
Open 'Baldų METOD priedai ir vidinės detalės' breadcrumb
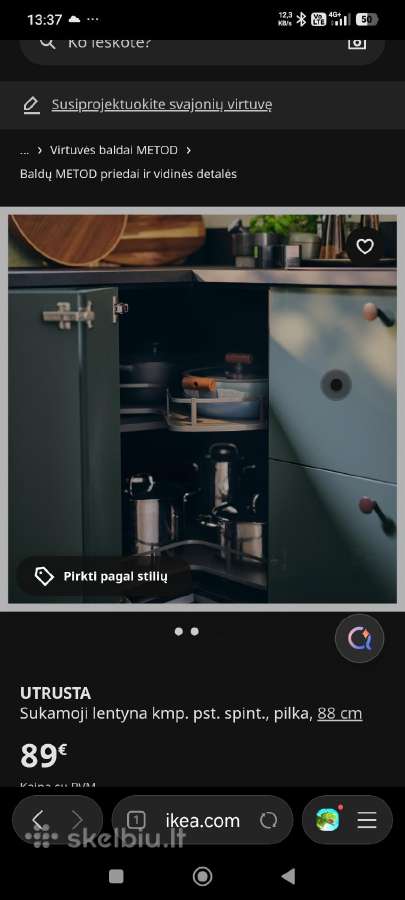tap(128, 174)
